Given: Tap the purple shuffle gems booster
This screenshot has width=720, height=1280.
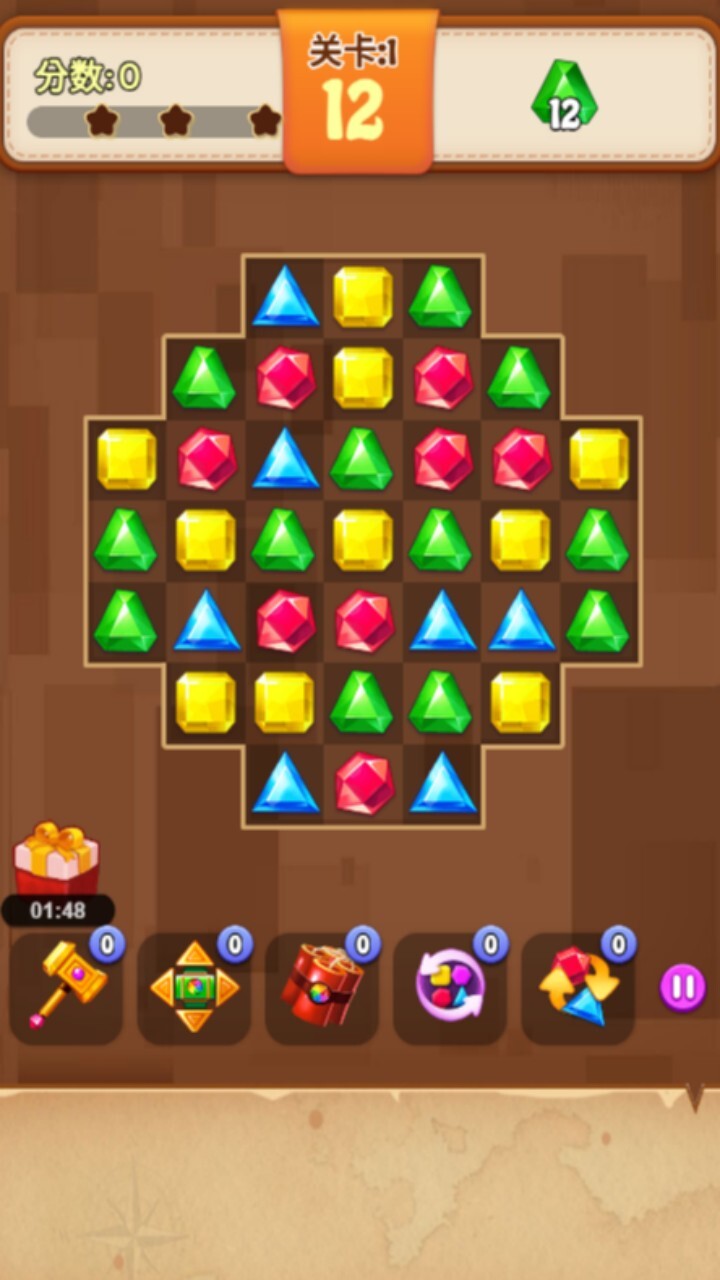Looking at the screenshot, I should coord(450,988).
